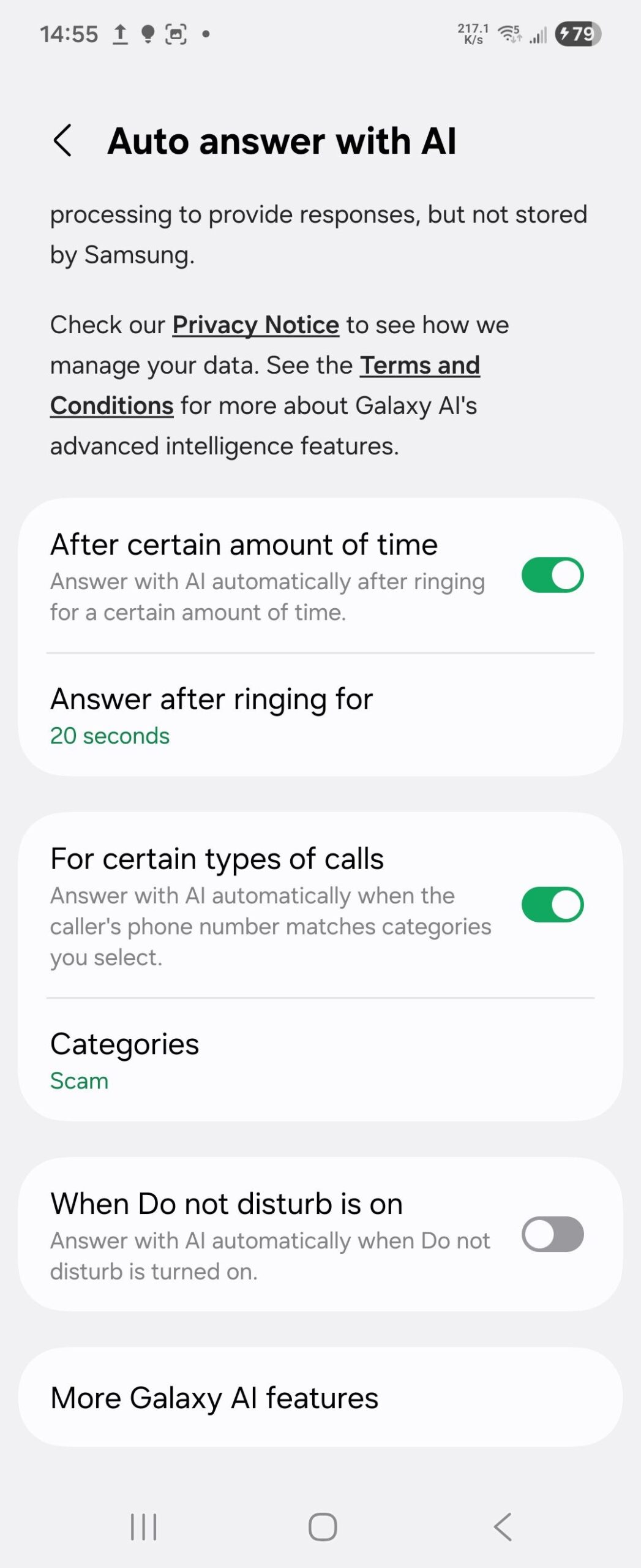Disable the After certain amount of time toggle
The height and width of the screenshot is (1568, 641).
point(552,575)
